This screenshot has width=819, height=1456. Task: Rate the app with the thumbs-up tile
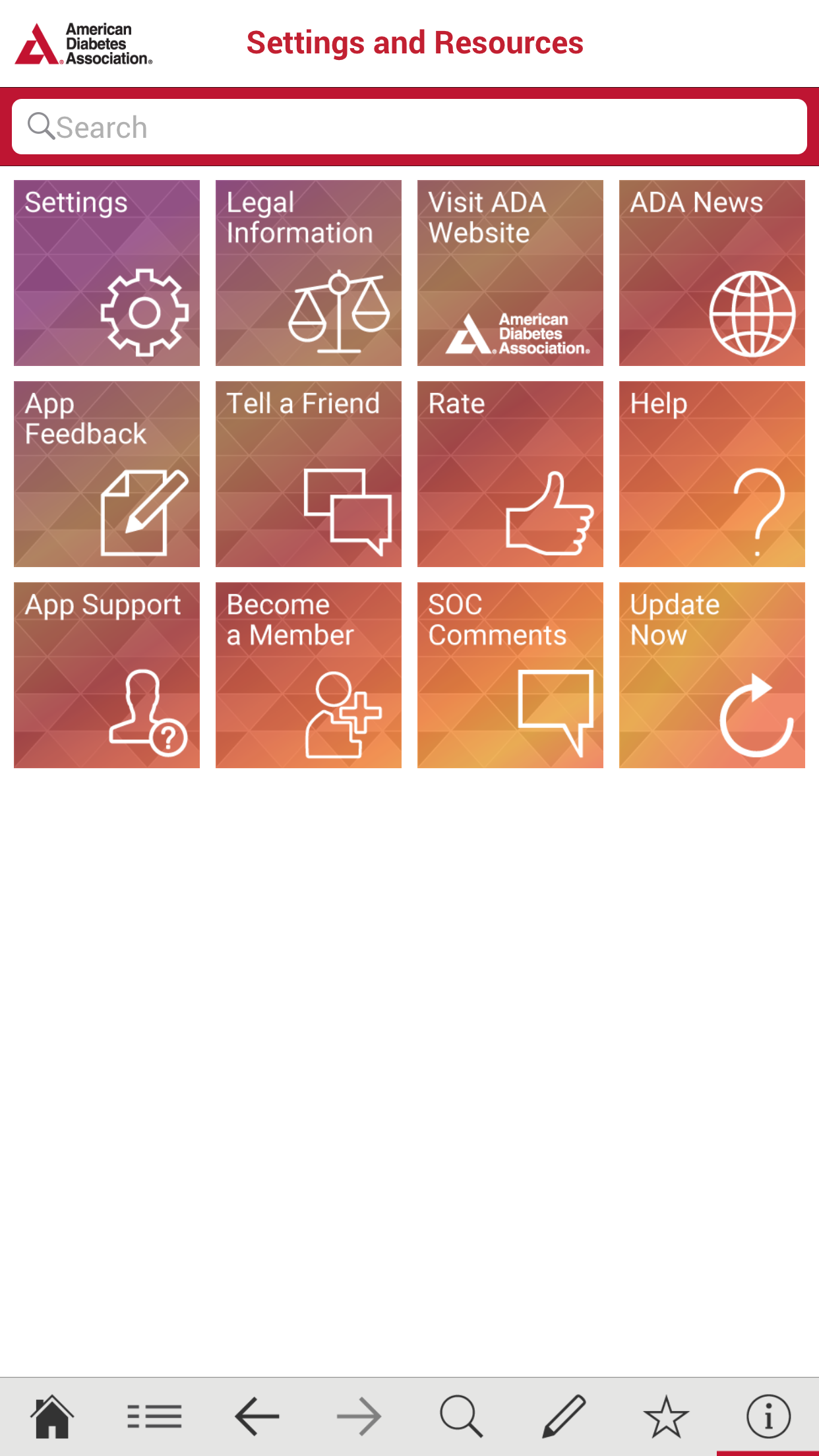point(510,473)
